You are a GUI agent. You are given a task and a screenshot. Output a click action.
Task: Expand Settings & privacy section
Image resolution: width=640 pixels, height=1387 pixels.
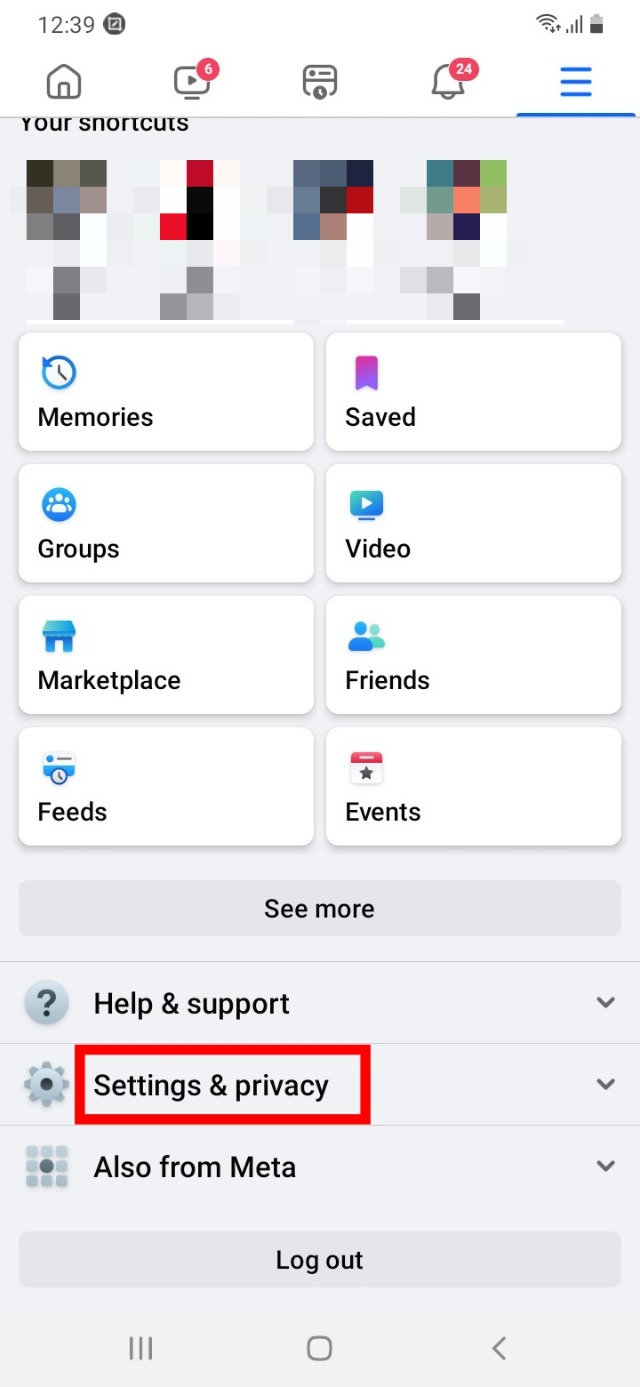click(320, 1085)
